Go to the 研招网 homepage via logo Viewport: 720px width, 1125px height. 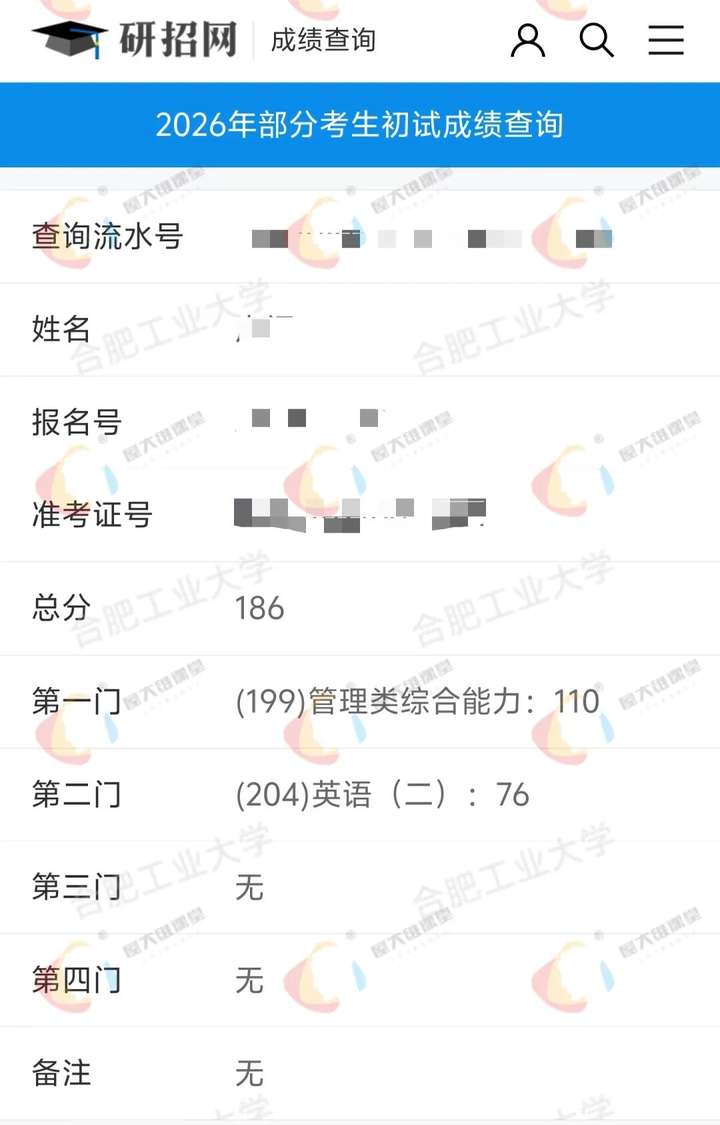coord(135,40)
